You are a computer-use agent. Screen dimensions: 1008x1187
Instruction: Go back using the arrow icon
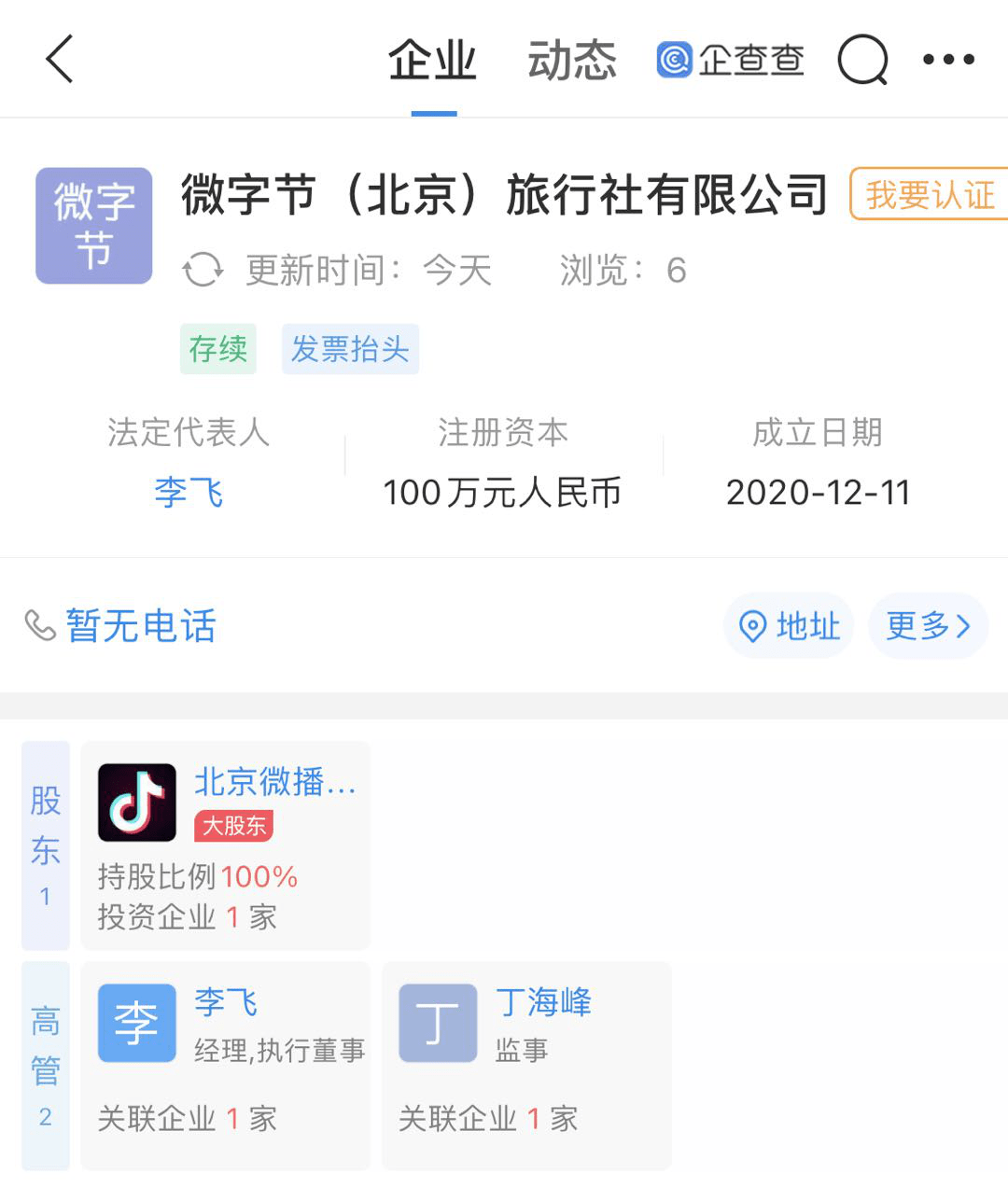click(x=60, y=60)
